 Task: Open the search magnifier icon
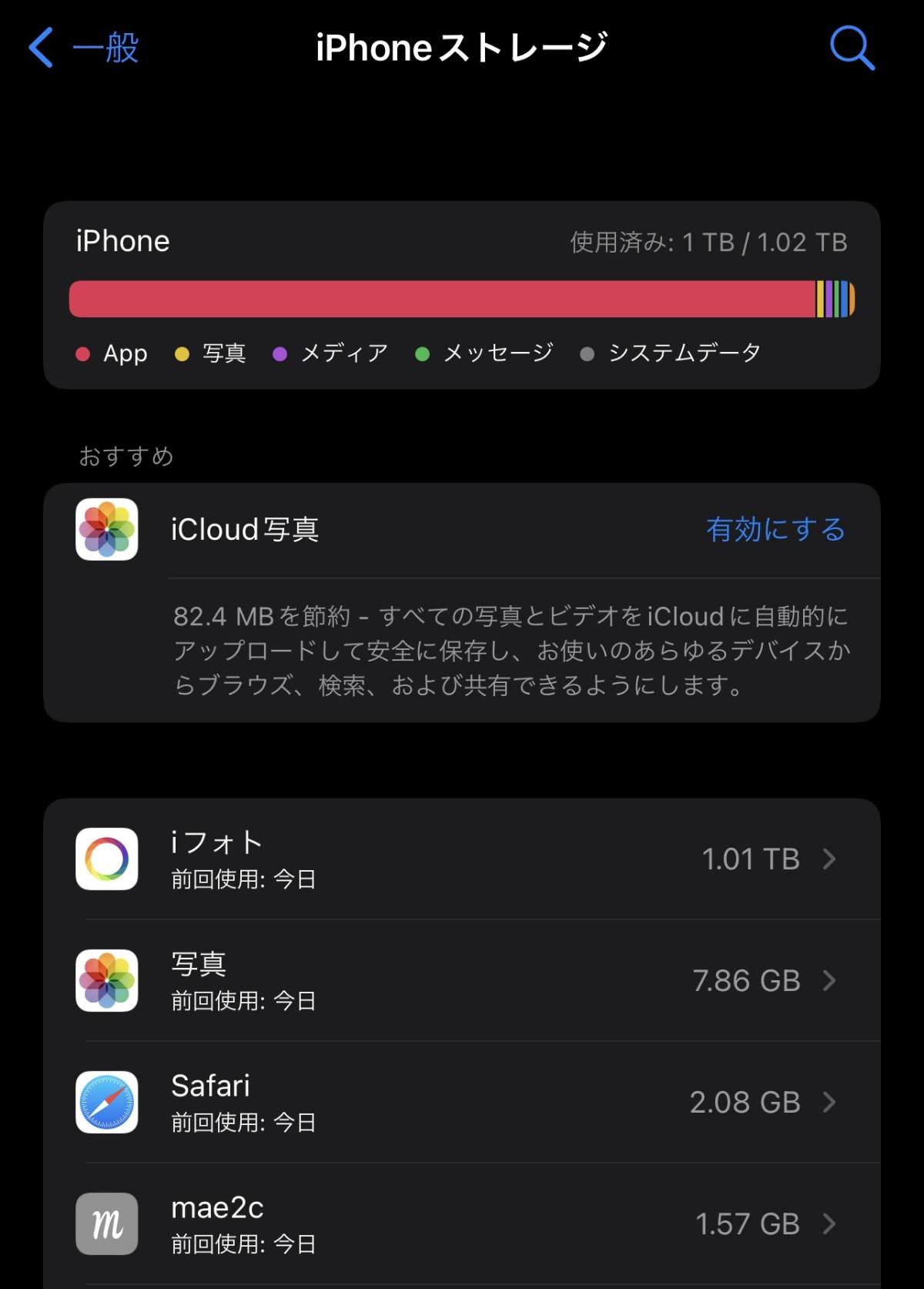pos(852,48)
